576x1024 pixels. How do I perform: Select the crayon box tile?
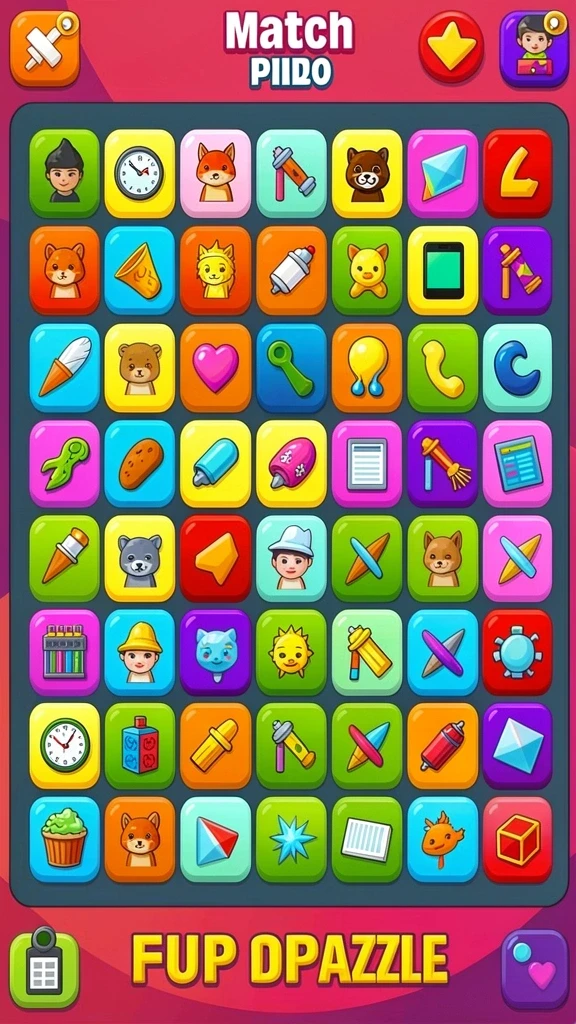[65, 652]
